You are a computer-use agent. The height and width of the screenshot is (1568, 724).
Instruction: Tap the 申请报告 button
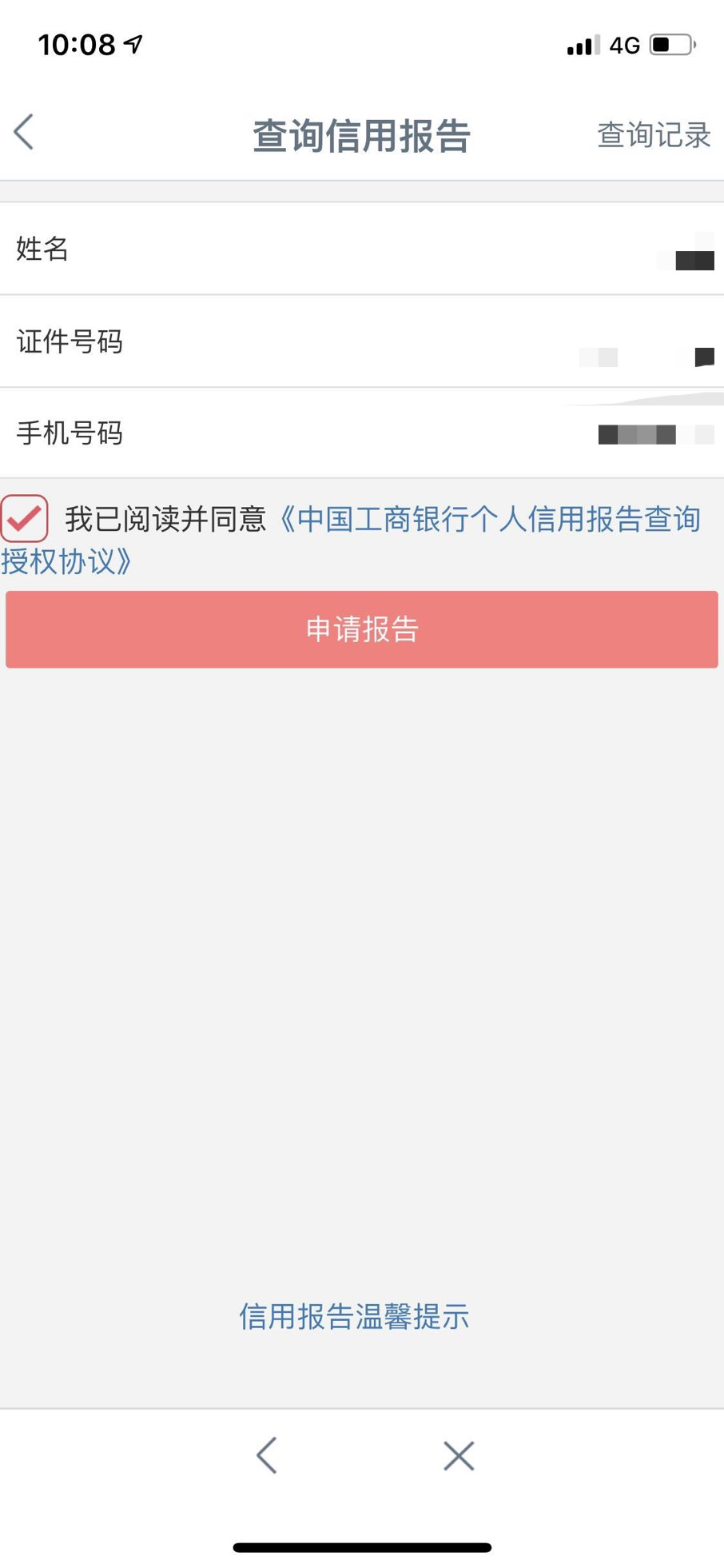(362, 629)
